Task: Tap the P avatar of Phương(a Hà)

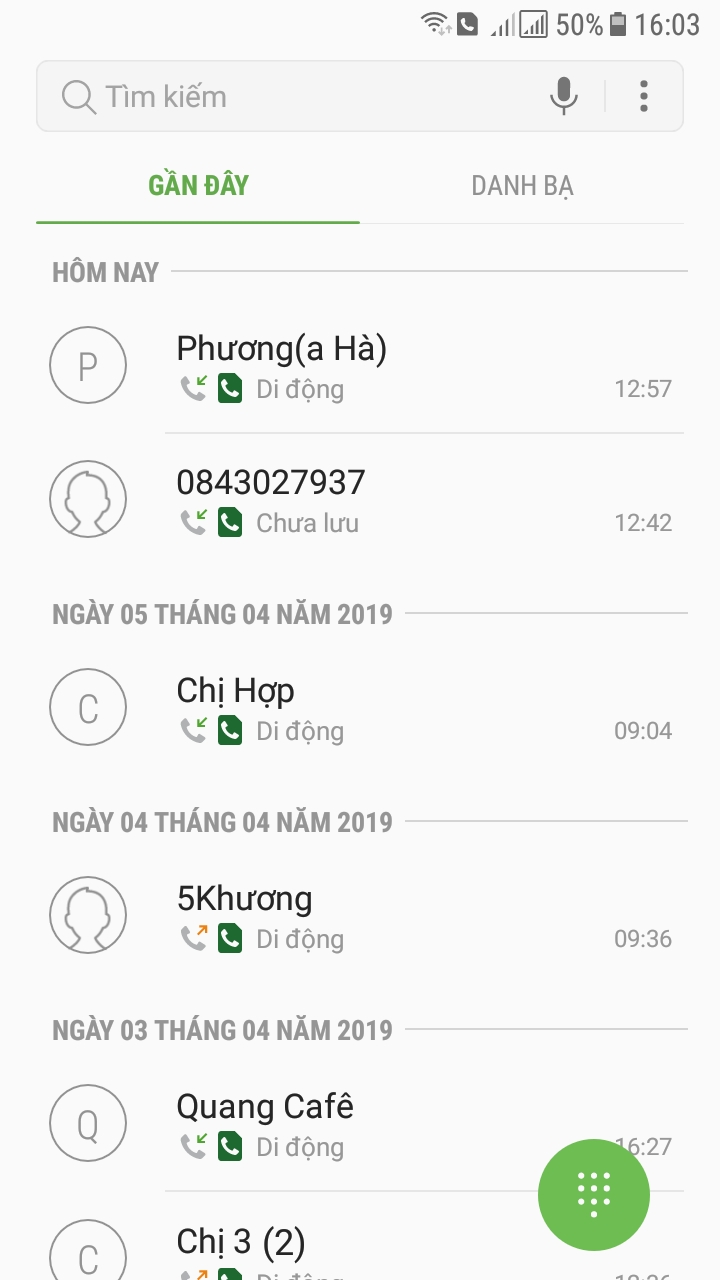Action: tap(88, 366)
